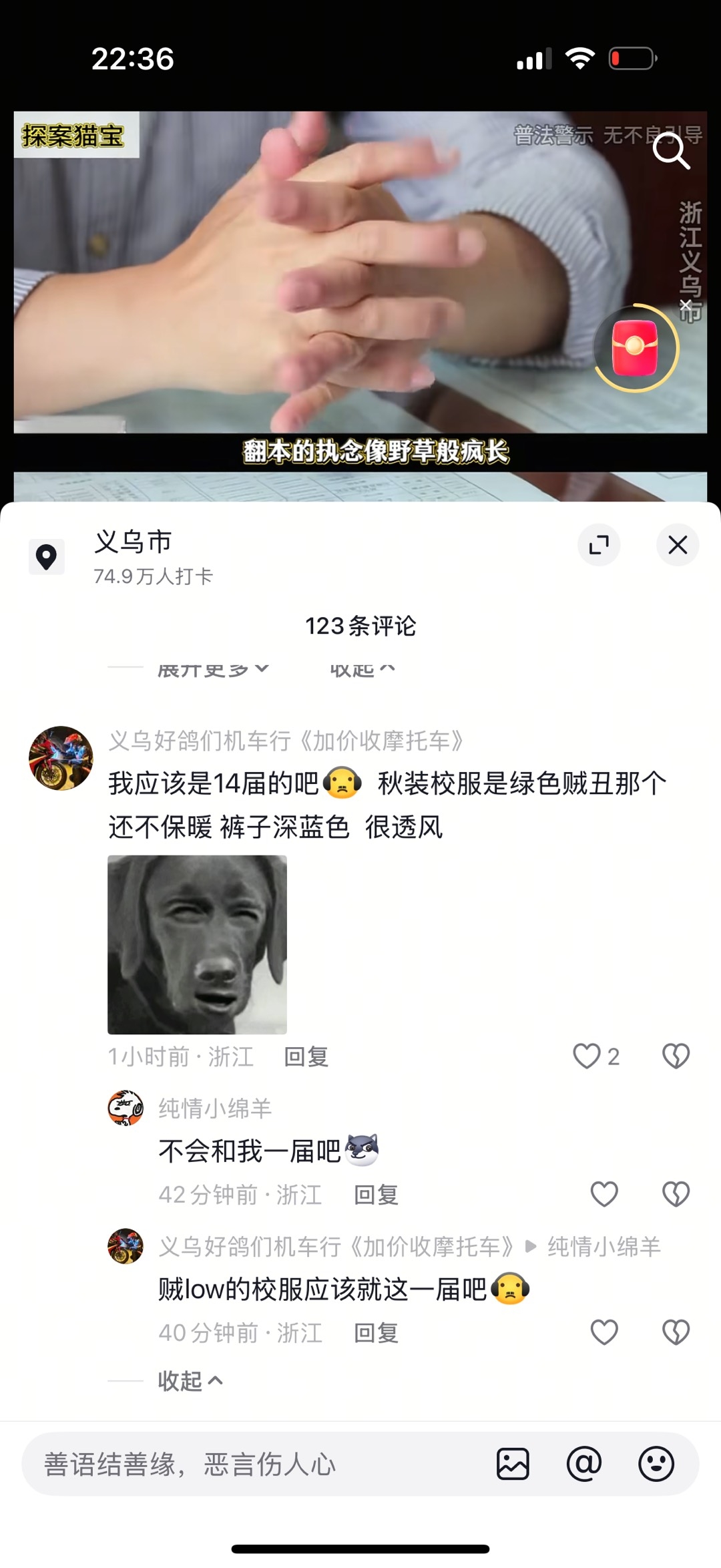The image size is (721, 1568).
Task: Expand the comments panel to full screen
Action: (x=599, y=545)
